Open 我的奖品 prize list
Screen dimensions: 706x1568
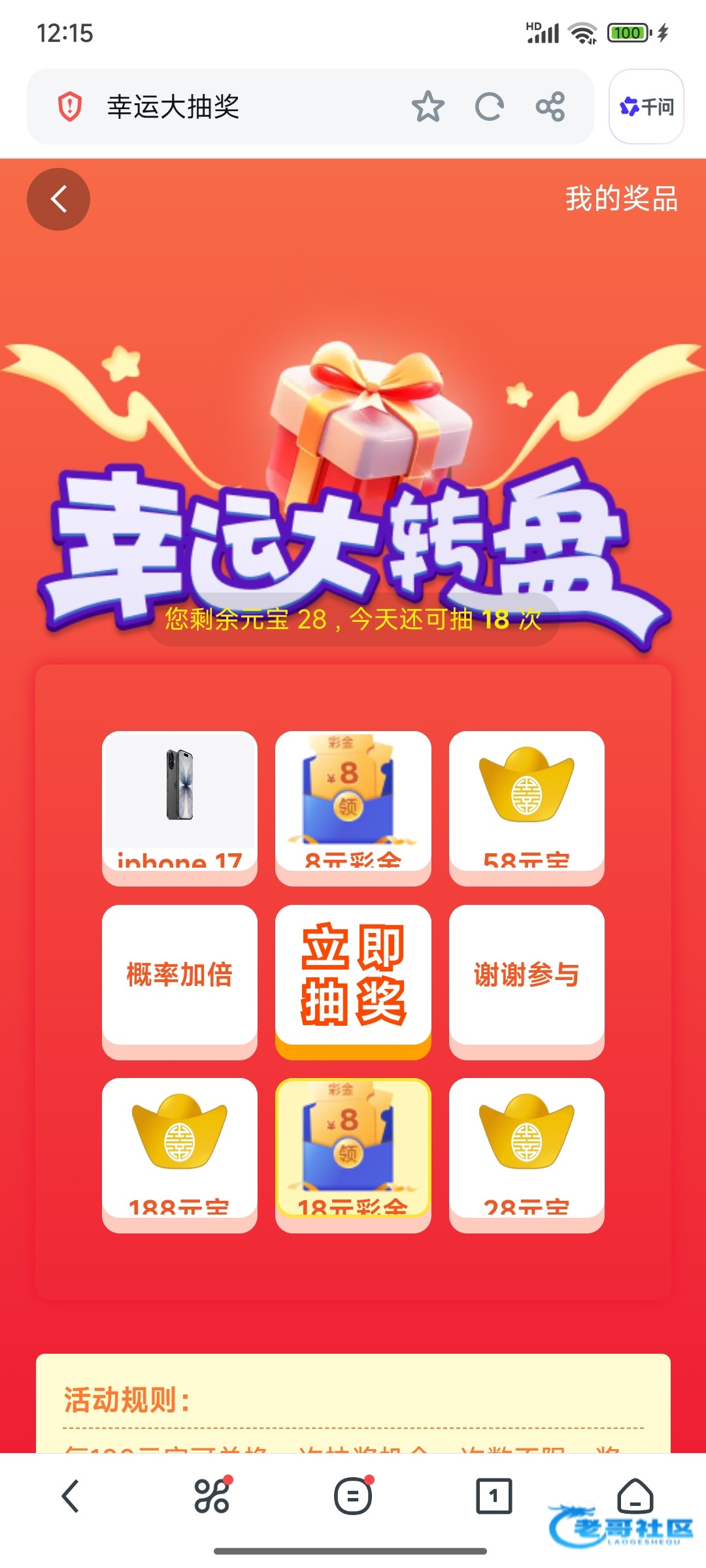[621, 199]
